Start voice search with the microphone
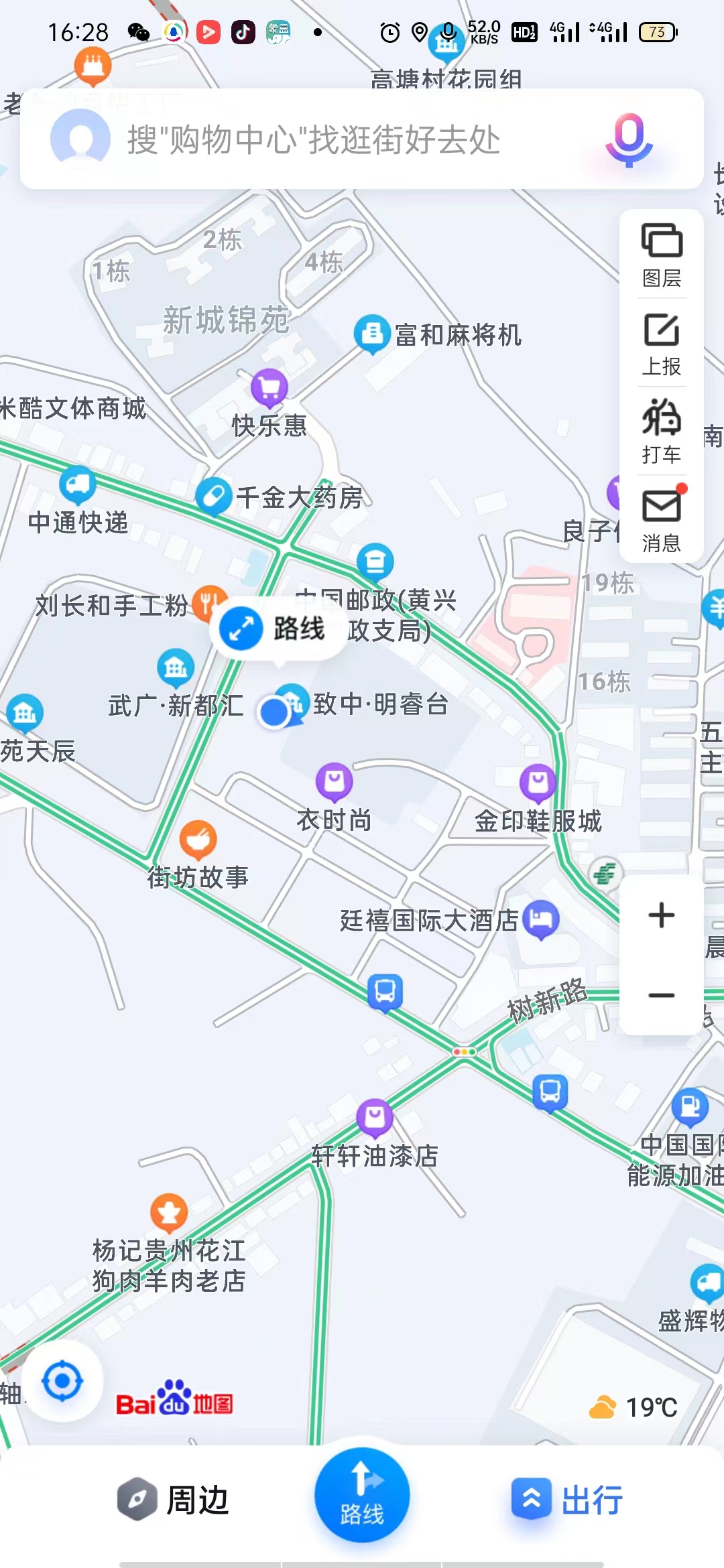724x1568 pixels. point(628,139)
